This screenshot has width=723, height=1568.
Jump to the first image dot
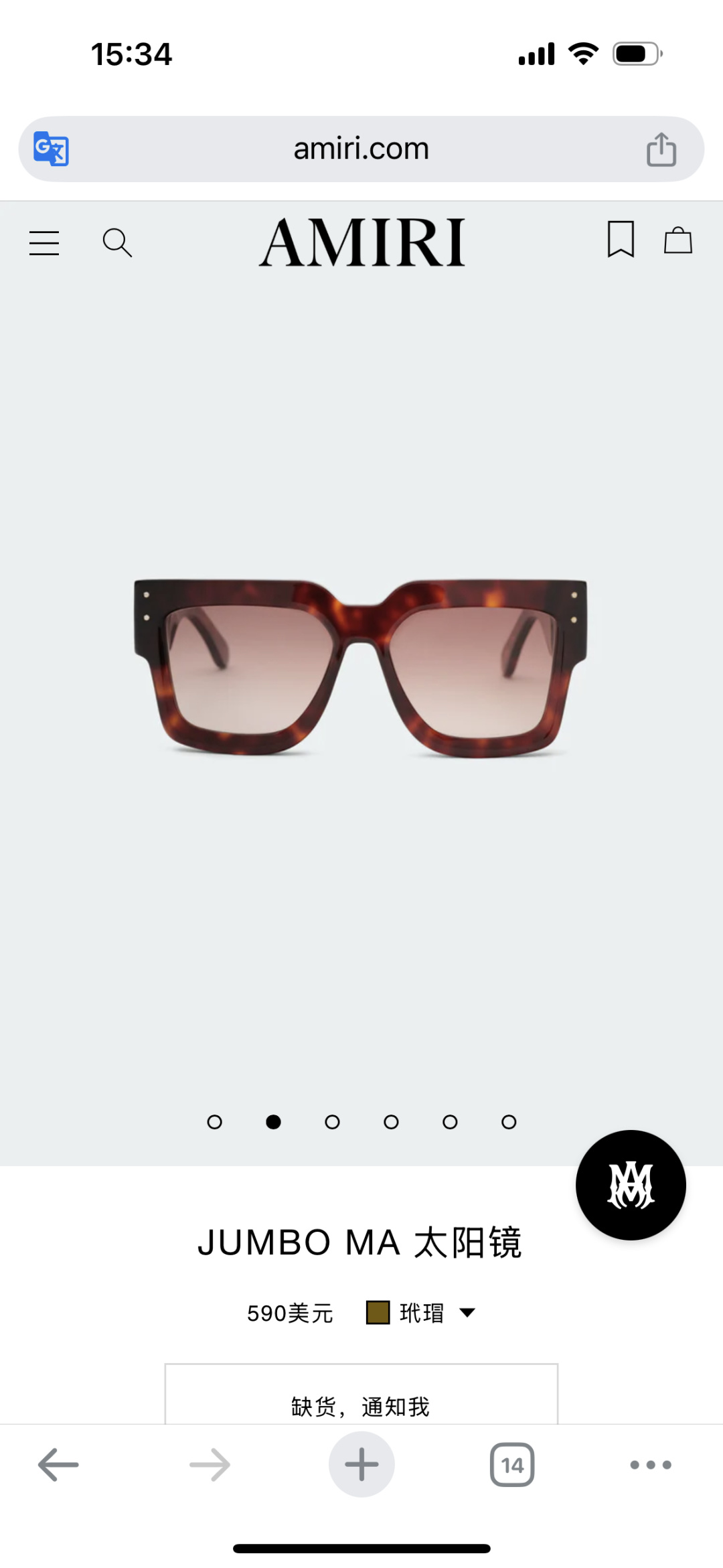click(x=214, y=1122)
